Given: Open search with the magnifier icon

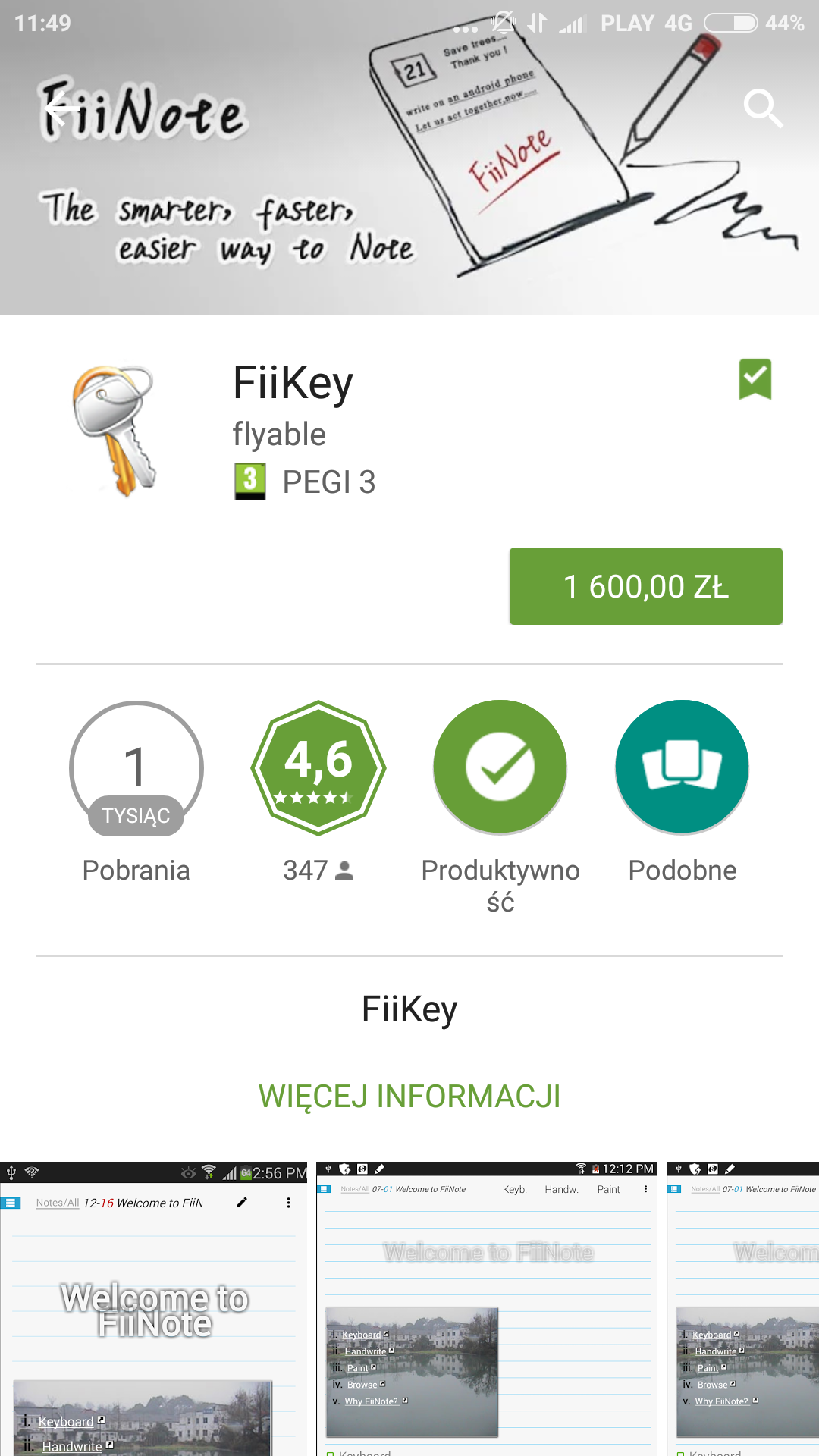Looking at the screenshot, I should [762, 109].
